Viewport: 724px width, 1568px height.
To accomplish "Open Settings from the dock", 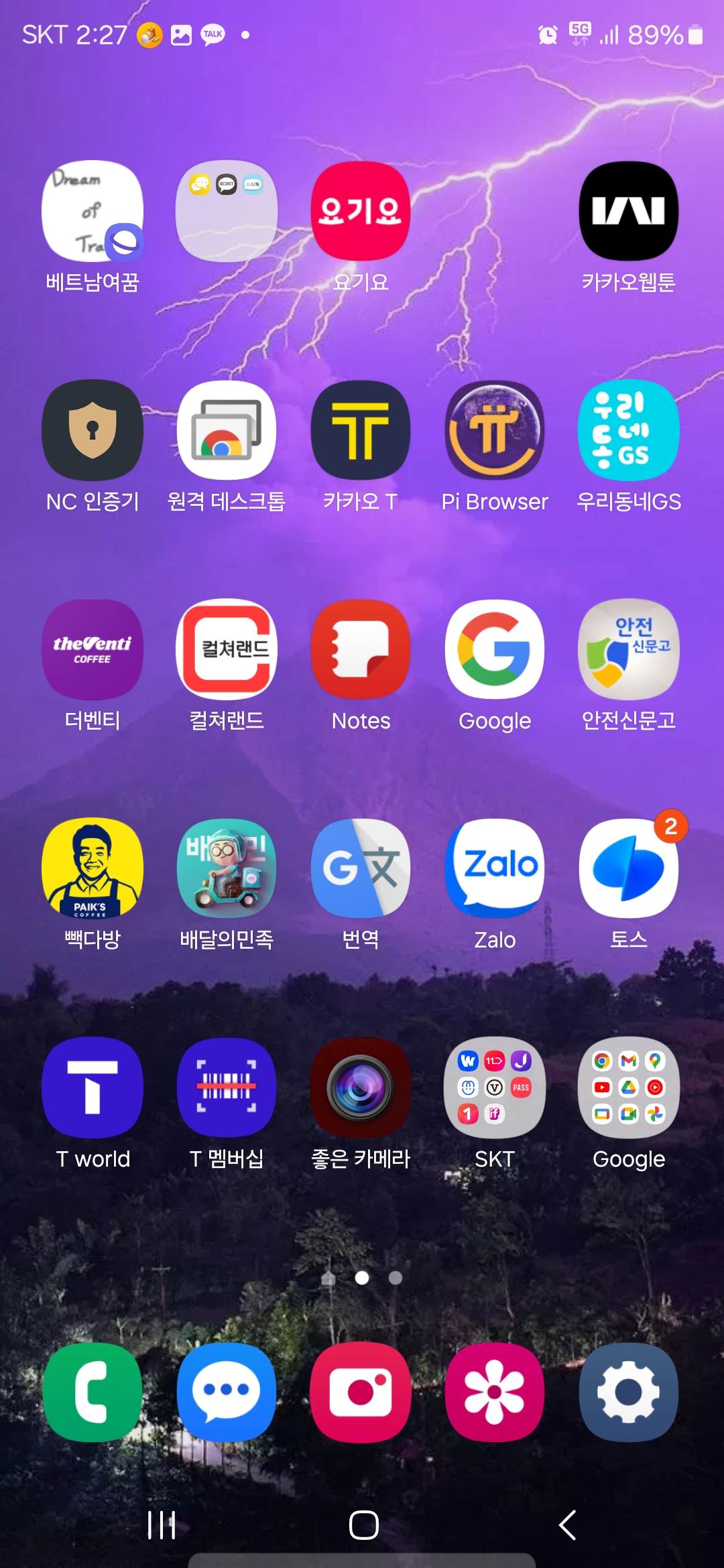I will (x=629, y=1392).
